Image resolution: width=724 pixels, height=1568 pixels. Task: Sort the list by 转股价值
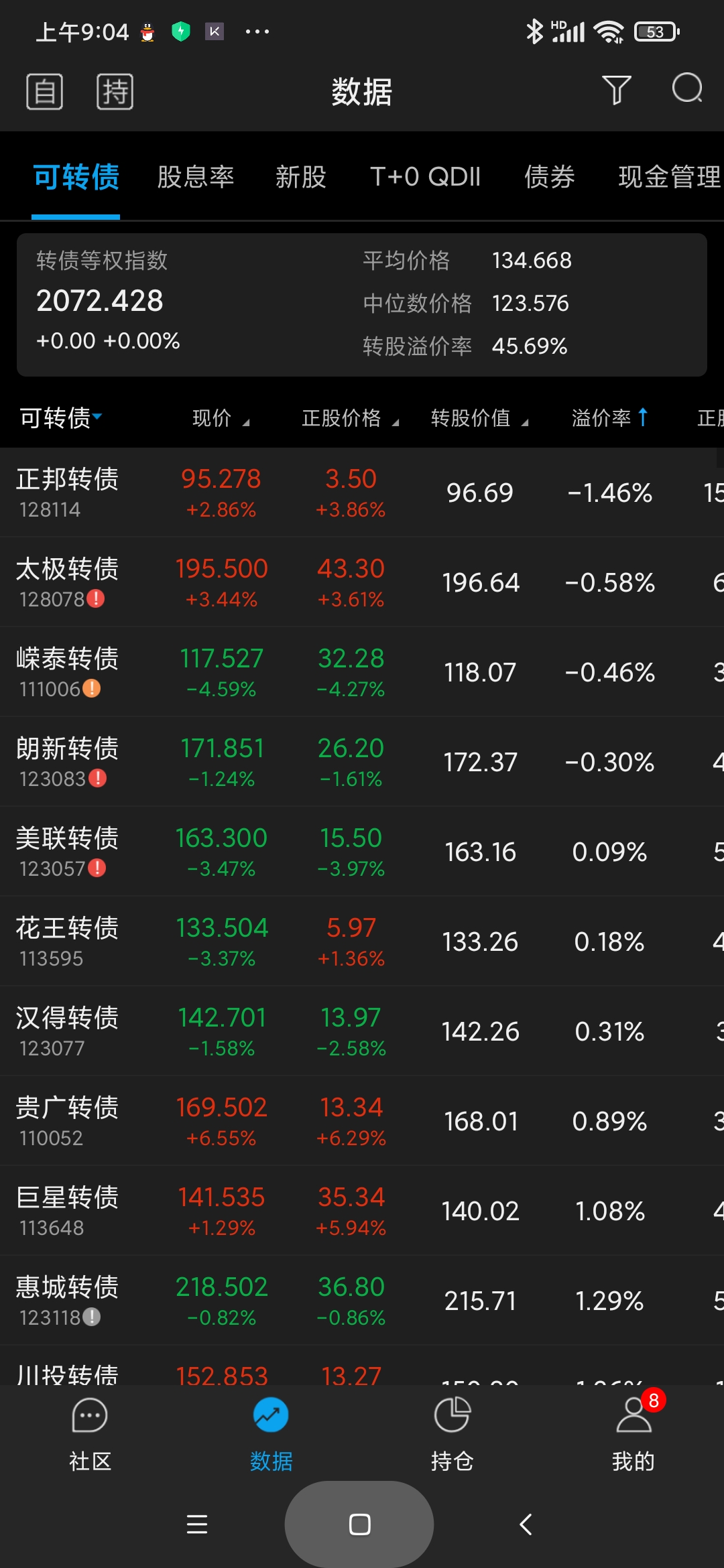click(479, 418)
